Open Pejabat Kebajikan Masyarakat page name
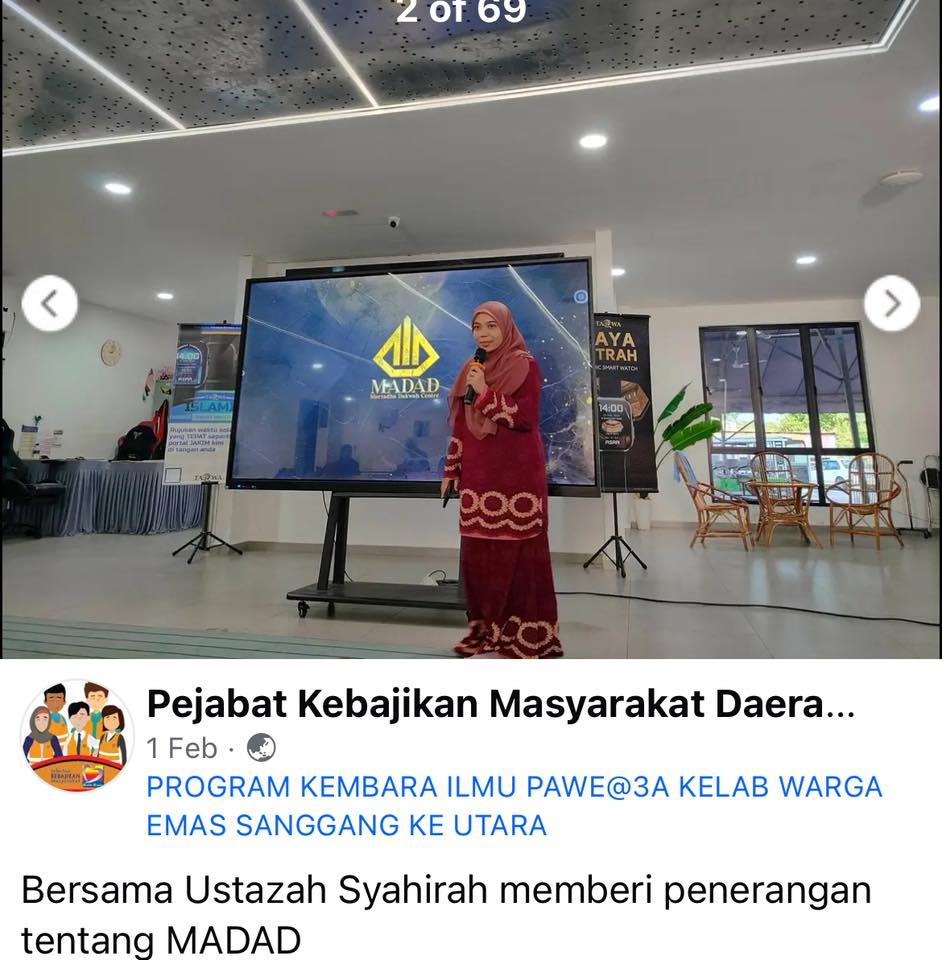This screenshot has width=942, height=960. pyautogui.click(x=501, y=705)
